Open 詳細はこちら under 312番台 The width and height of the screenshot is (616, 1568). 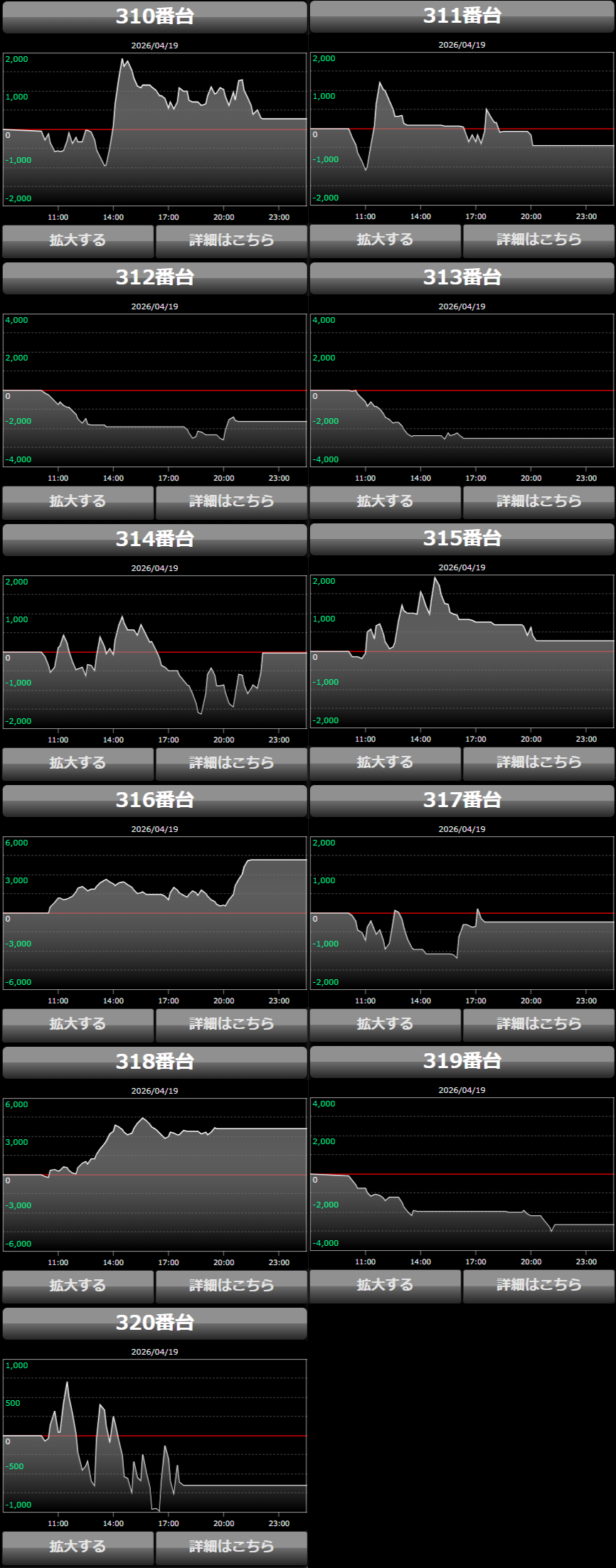pos(231,502)
